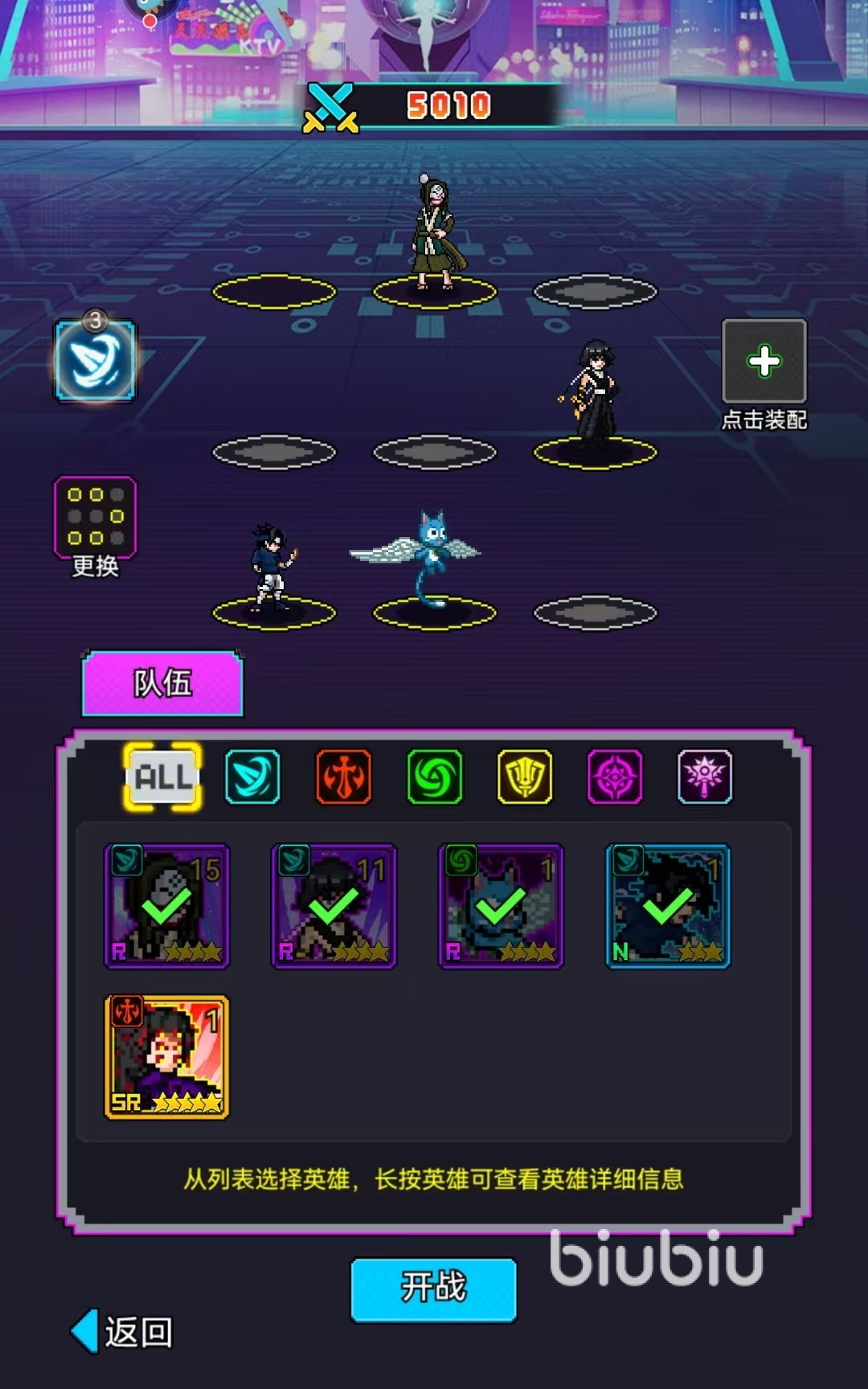Deselect the blue cat R hero card
This screenshot has height=1389, width=868.
pos(501,906)
